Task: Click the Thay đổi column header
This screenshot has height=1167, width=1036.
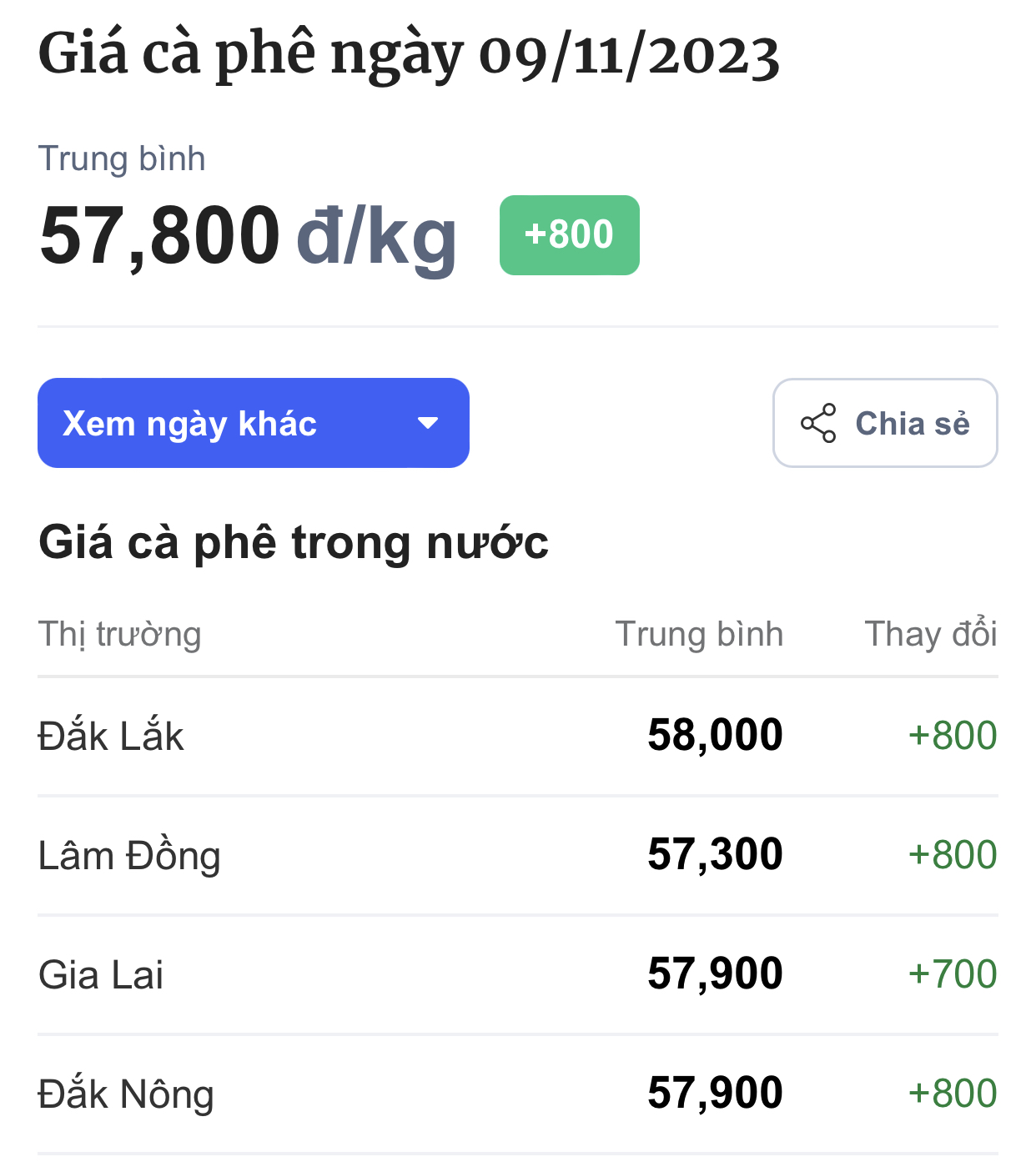Action: (x=931, y=634)
